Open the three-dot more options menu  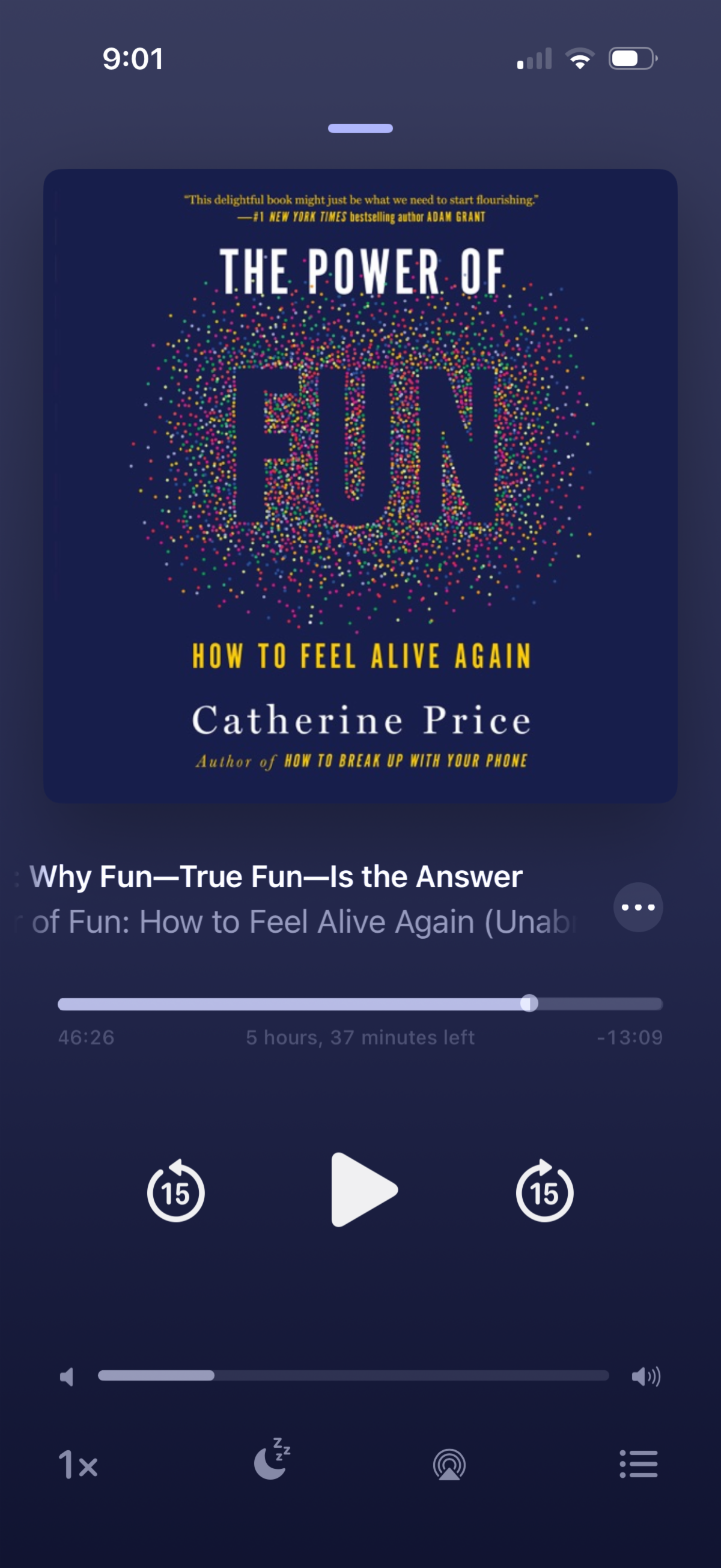click(637, 907)
